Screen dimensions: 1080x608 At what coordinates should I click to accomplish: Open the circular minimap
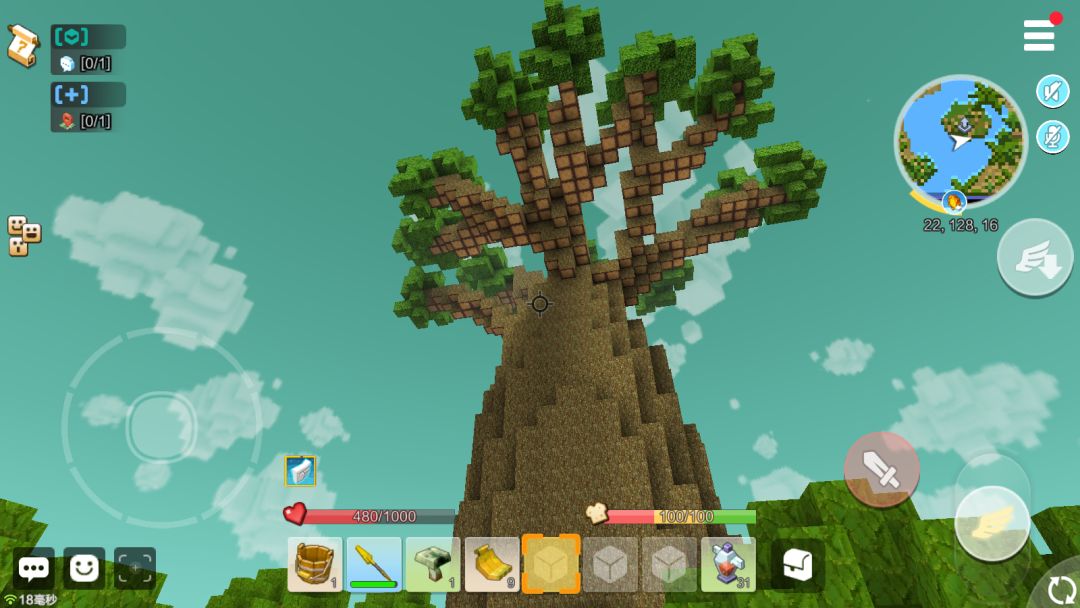coord(960,140)
